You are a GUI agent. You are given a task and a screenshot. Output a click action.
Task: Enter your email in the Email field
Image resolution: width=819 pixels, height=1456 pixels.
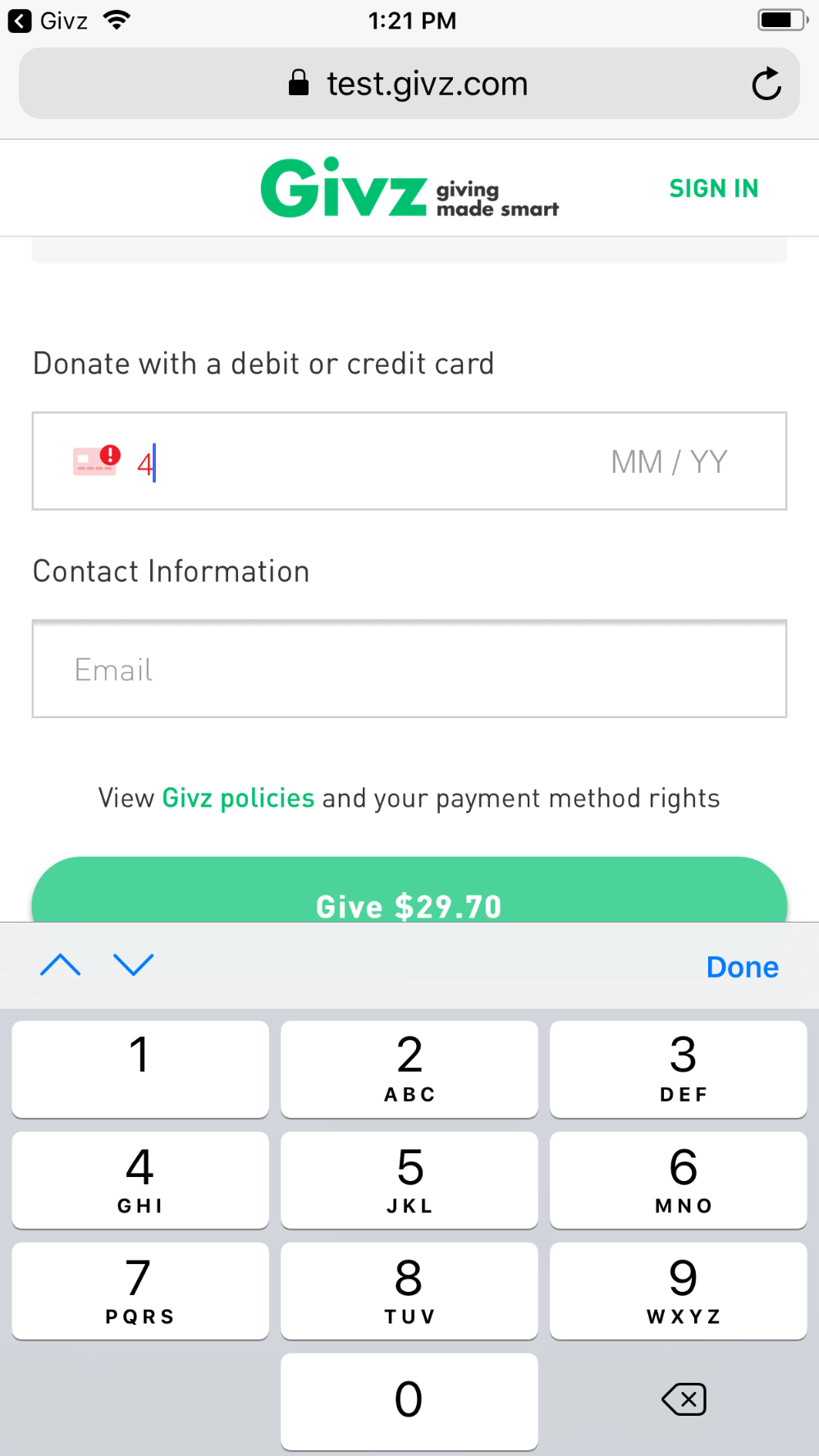click(409, 669)
